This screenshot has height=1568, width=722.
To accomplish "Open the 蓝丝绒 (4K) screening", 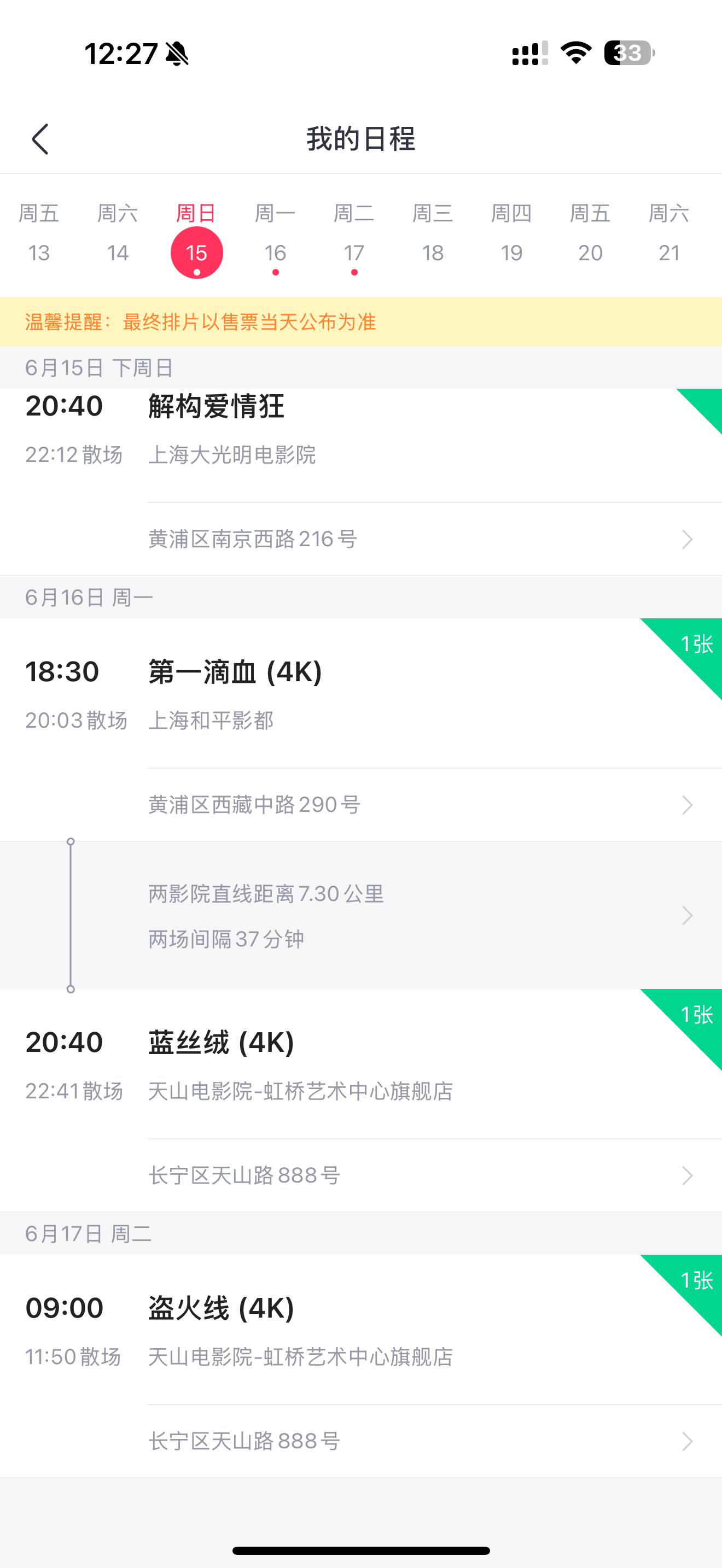I will pos(361,1064).
